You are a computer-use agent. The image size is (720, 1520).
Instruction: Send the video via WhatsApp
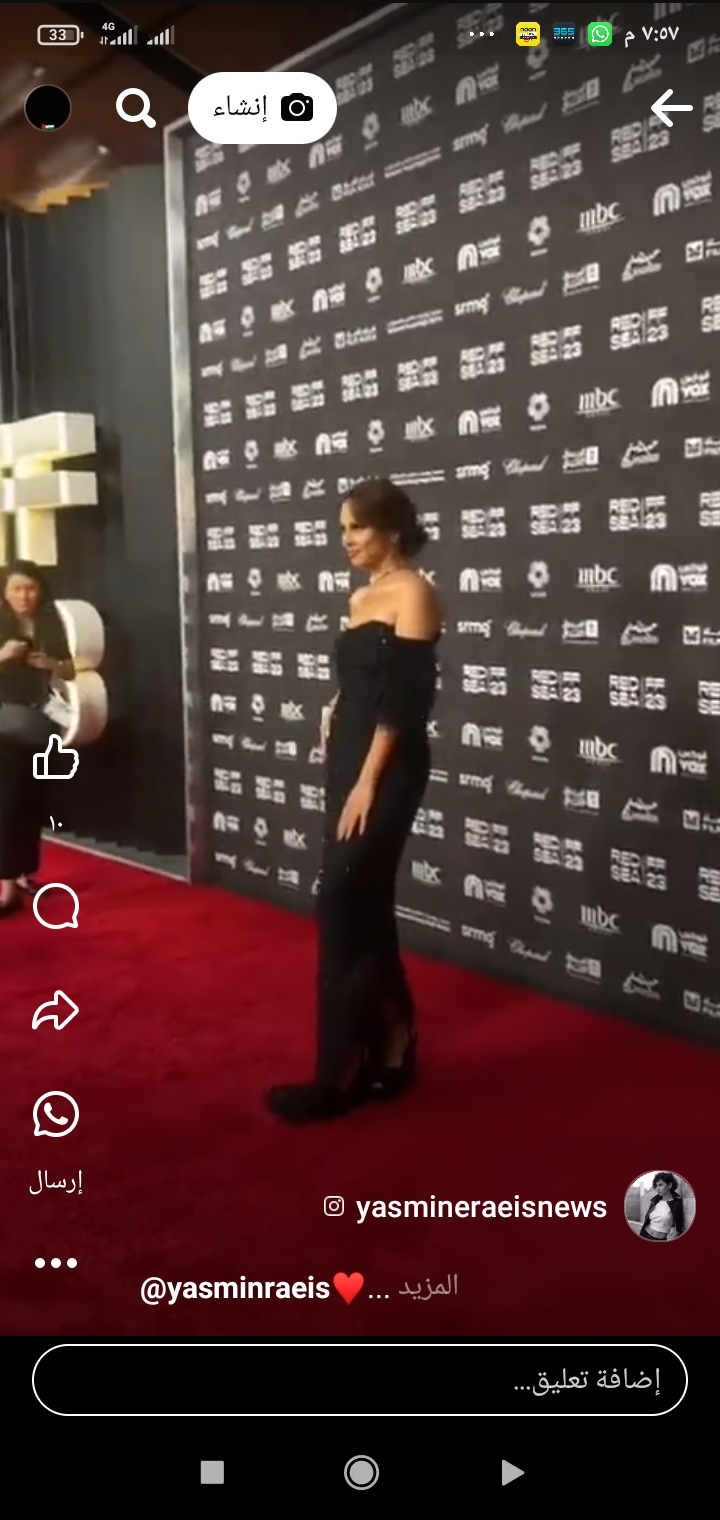tap(56, 1114)
